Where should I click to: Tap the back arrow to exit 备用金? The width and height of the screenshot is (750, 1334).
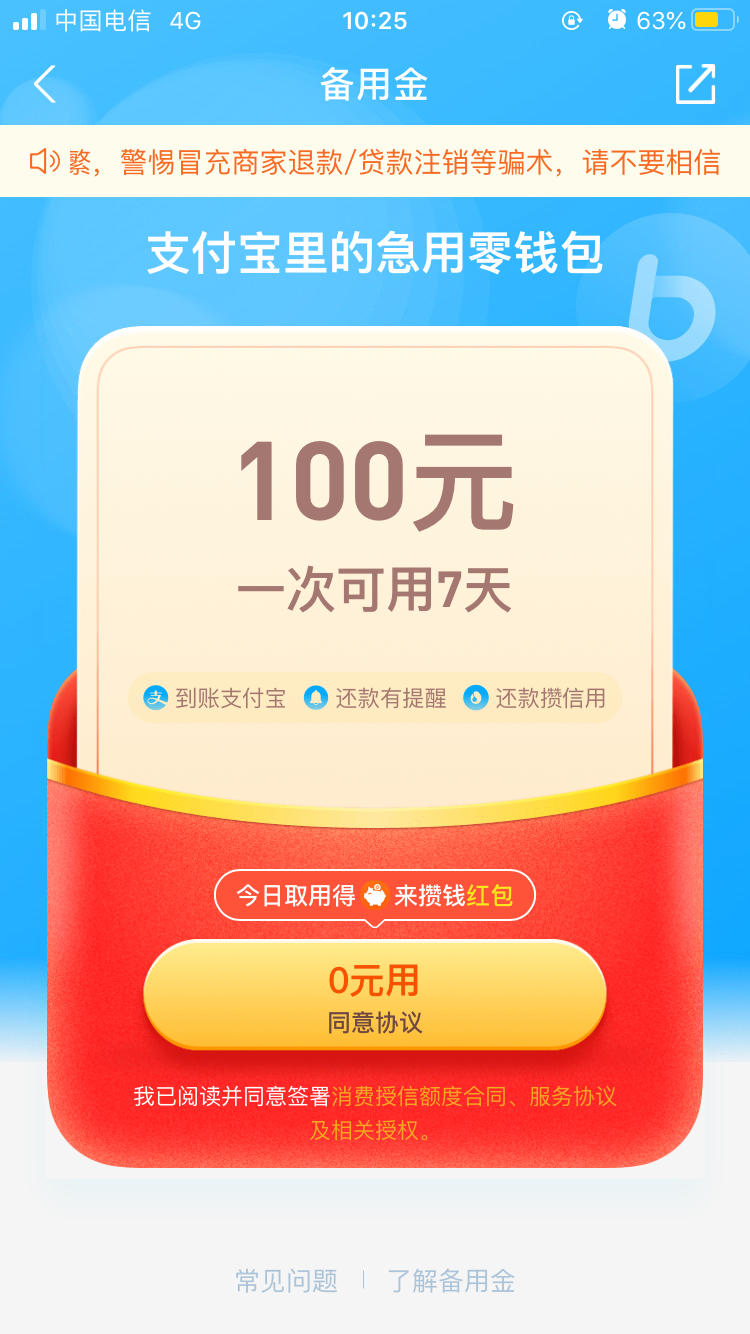click(x=44, y=84)
